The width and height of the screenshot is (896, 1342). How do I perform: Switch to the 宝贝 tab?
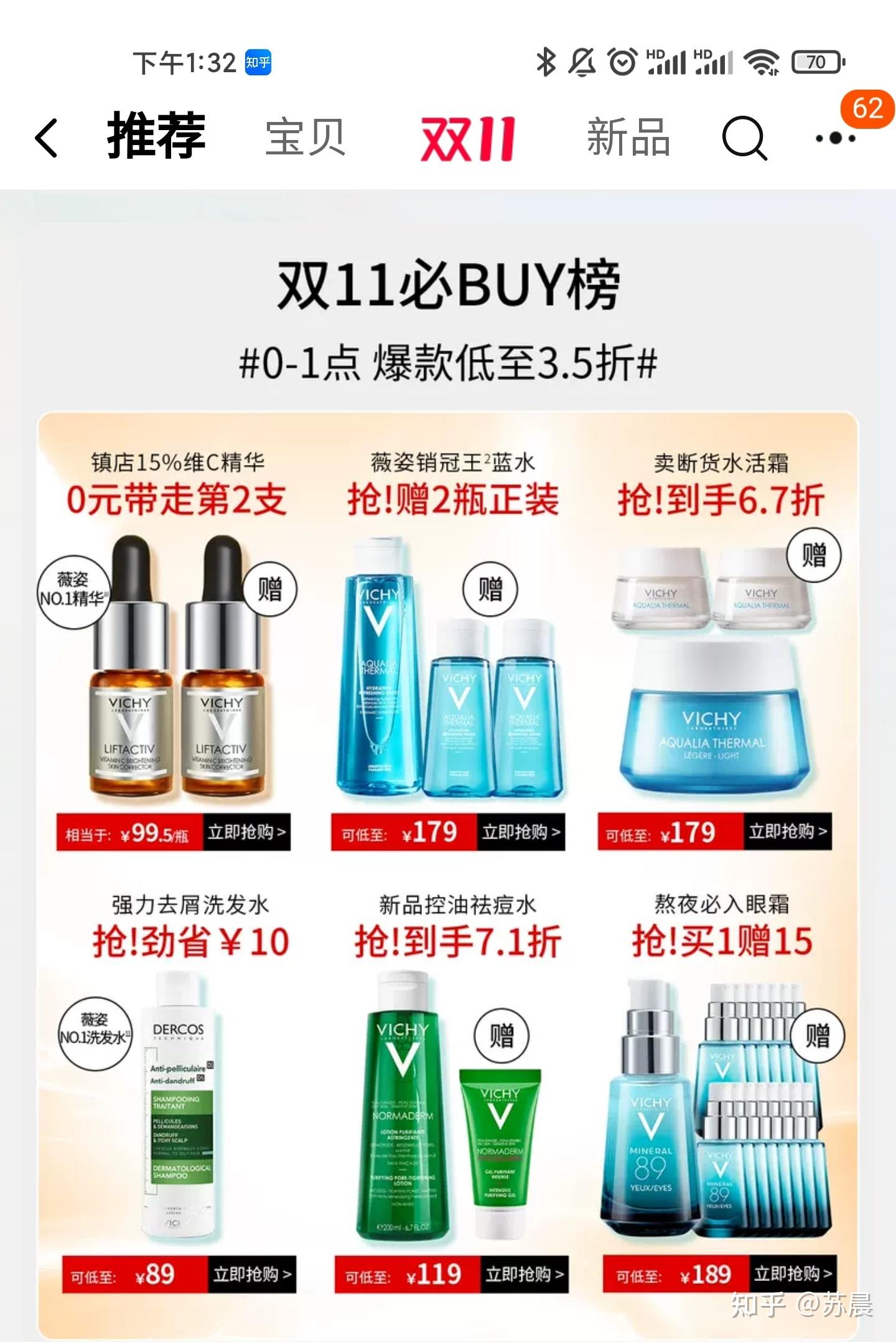click(x=305, y=138)
